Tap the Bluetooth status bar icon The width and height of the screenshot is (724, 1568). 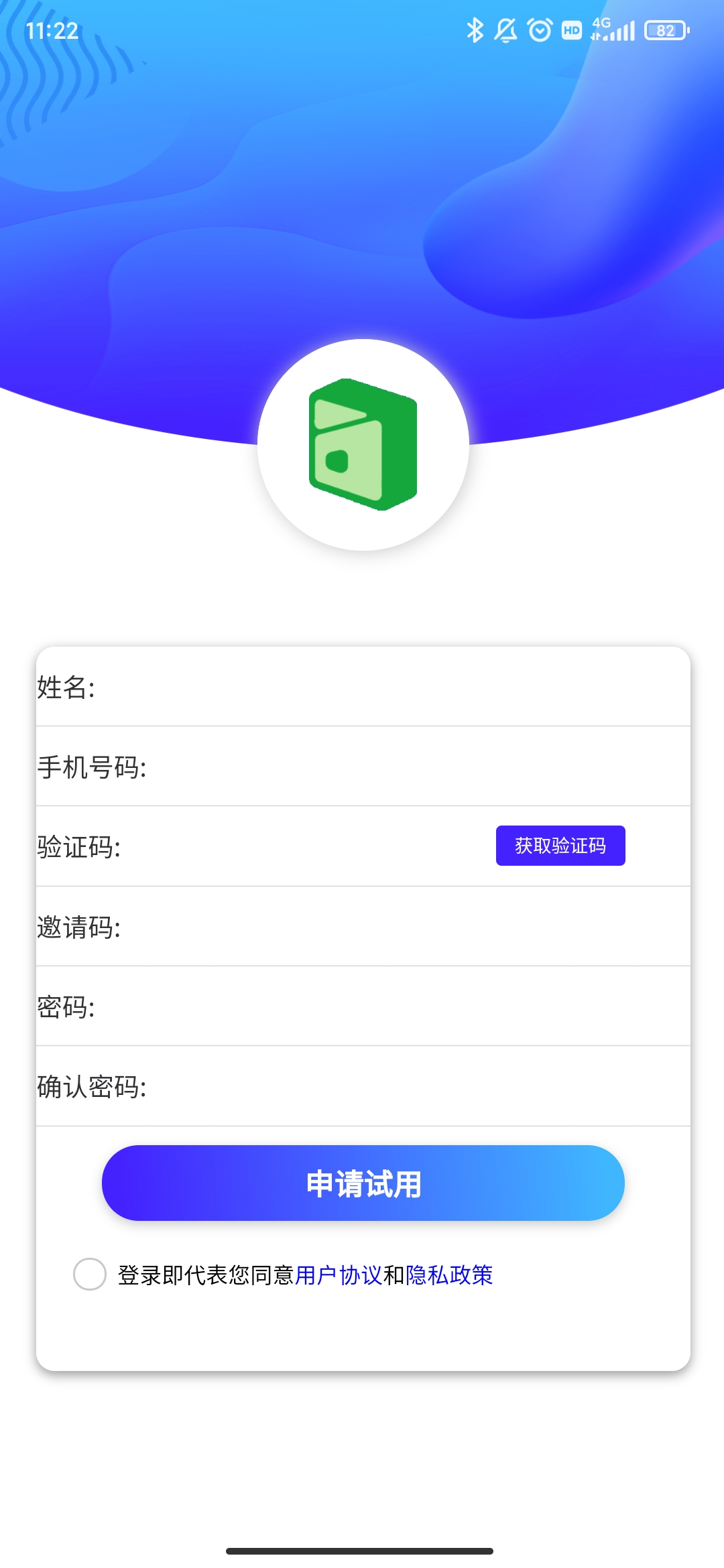pyautogui.click(x=475, y=29)
